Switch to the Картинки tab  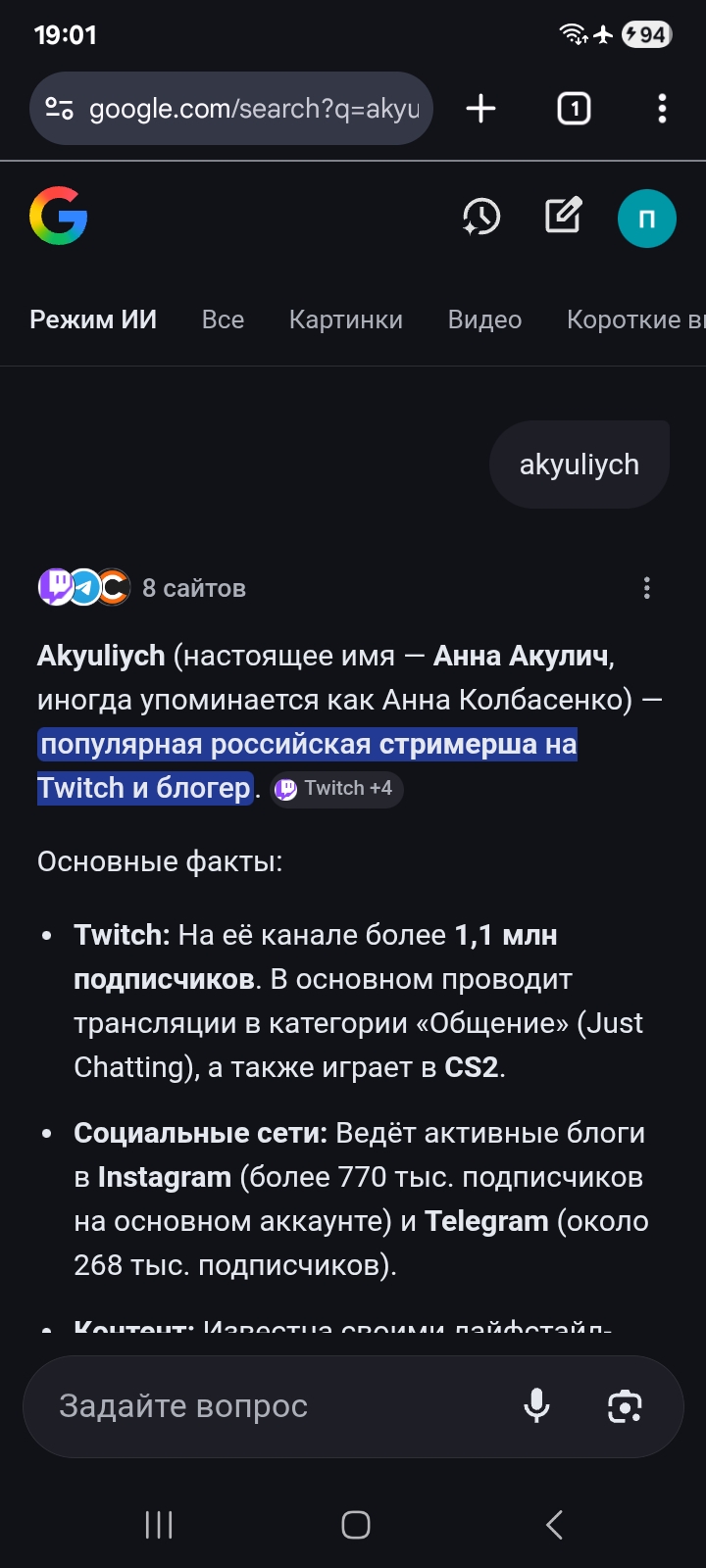pos(346,319)
